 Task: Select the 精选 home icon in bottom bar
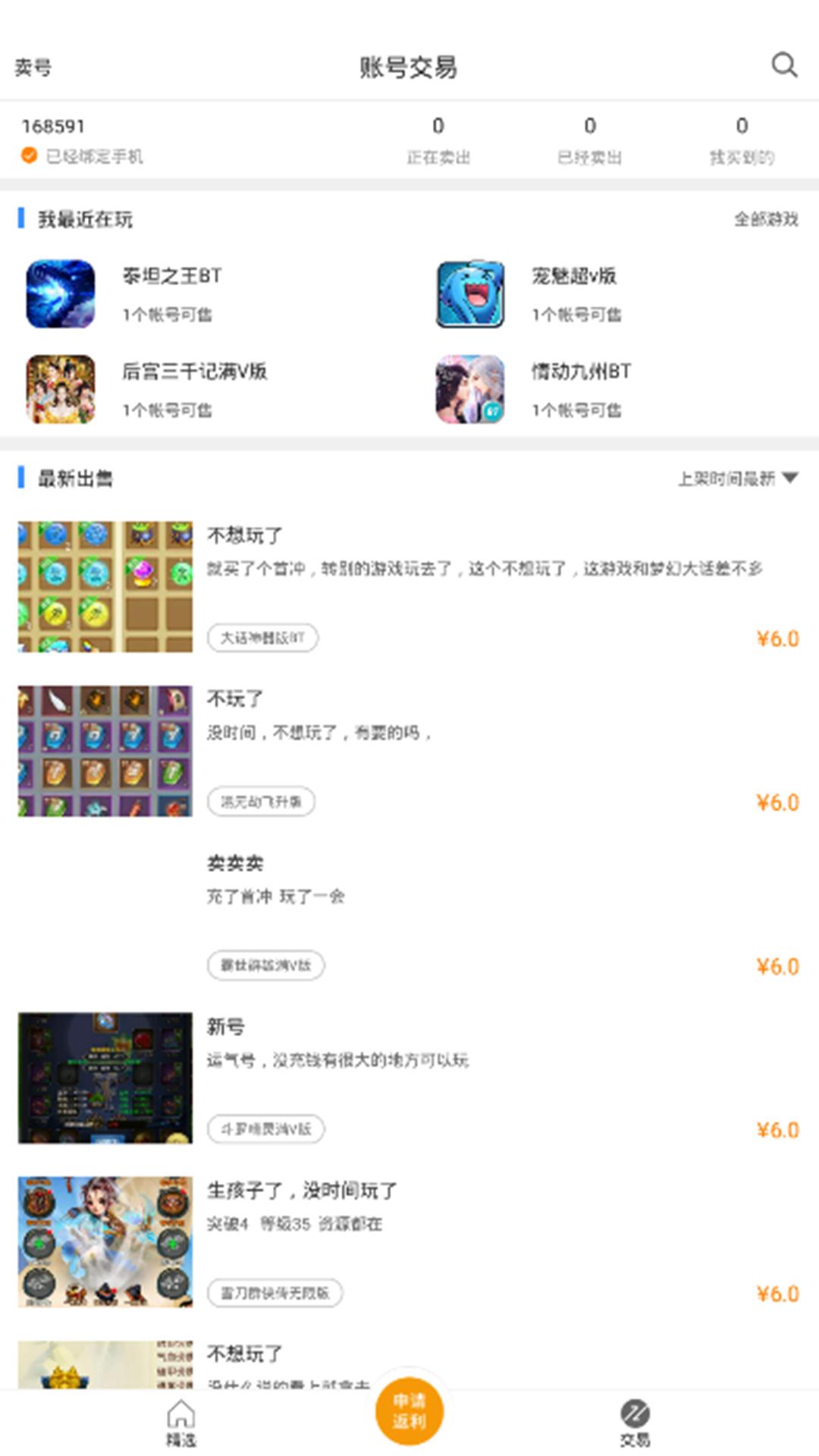(180, 1417)
